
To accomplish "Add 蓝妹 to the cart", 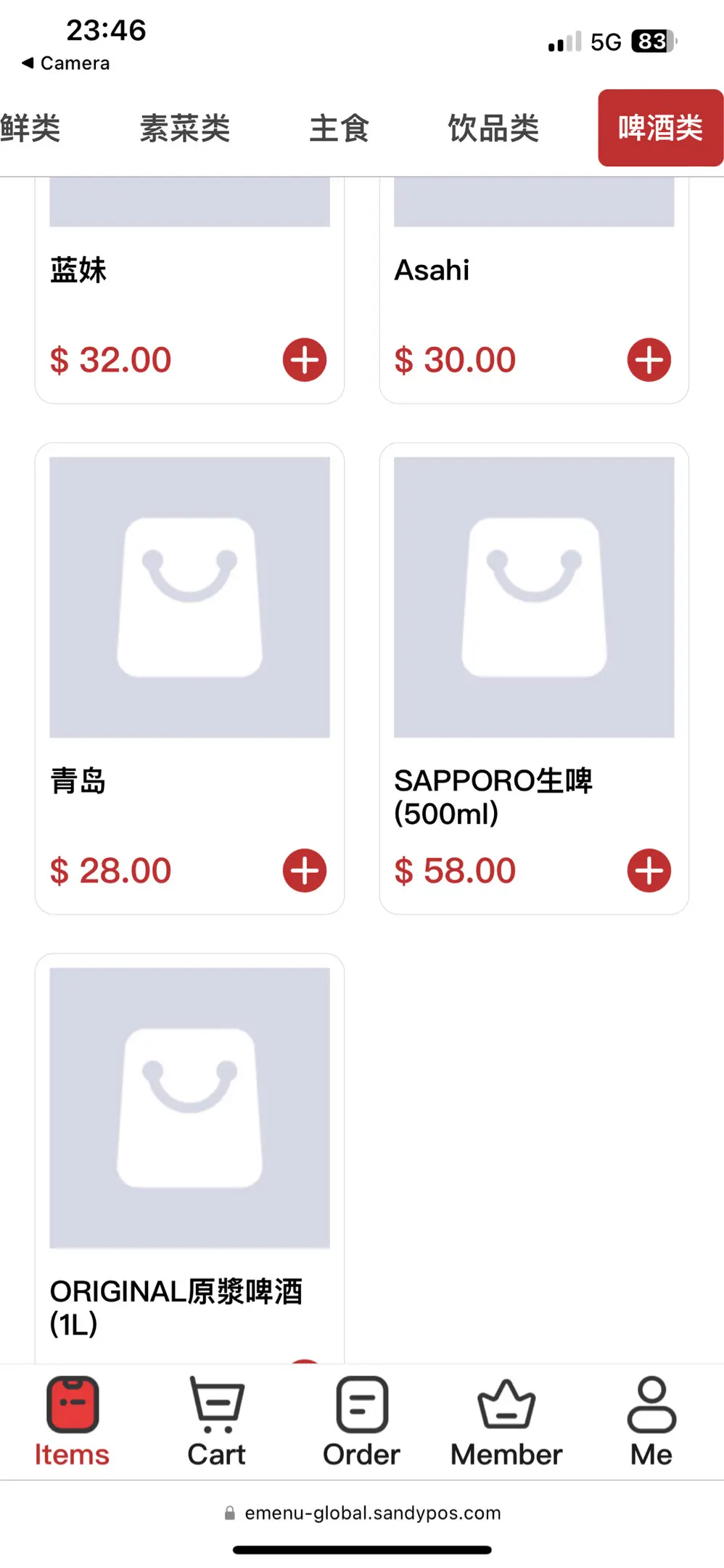I will pyautogui.click(x=304, y=360).
